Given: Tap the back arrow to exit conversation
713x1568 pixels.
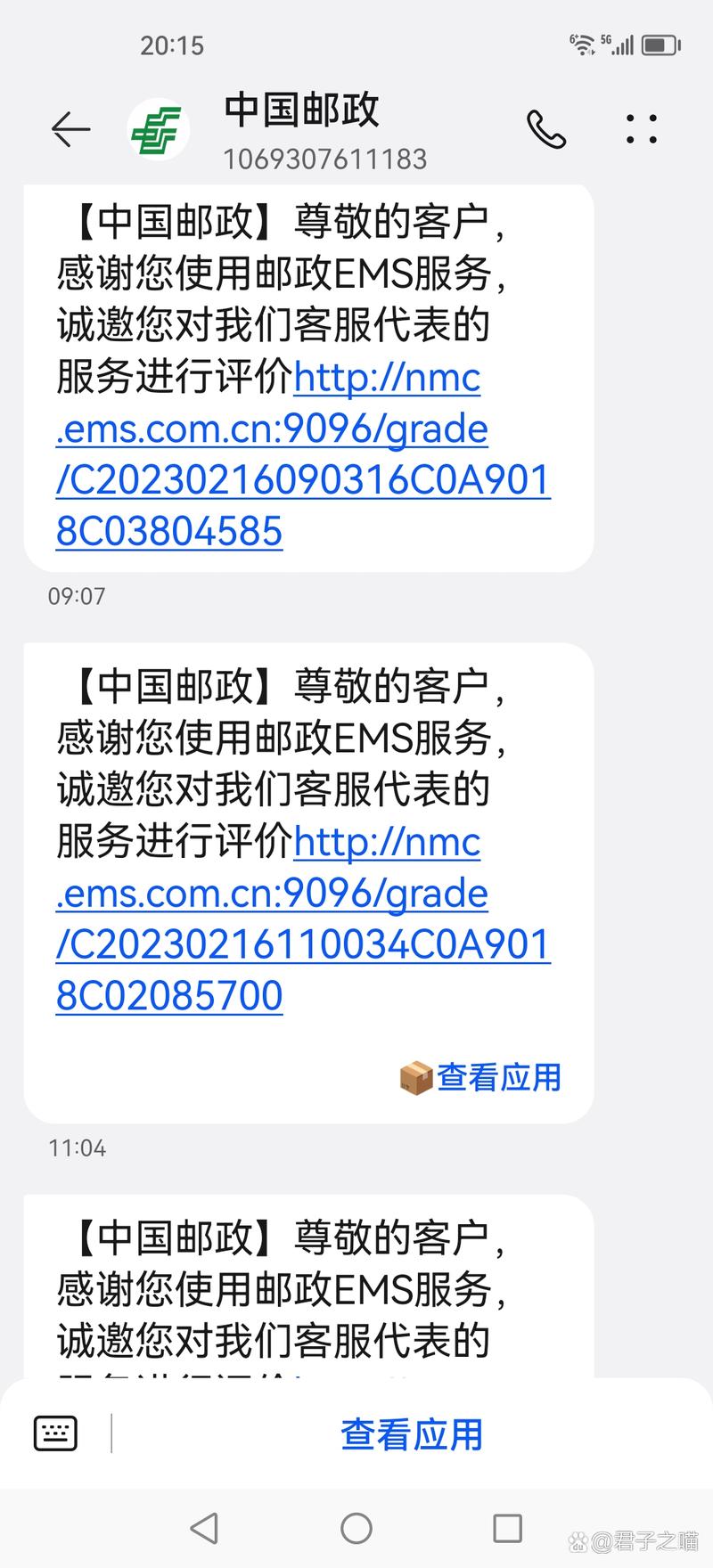Looking at the screenshot, I should (70, 129).
